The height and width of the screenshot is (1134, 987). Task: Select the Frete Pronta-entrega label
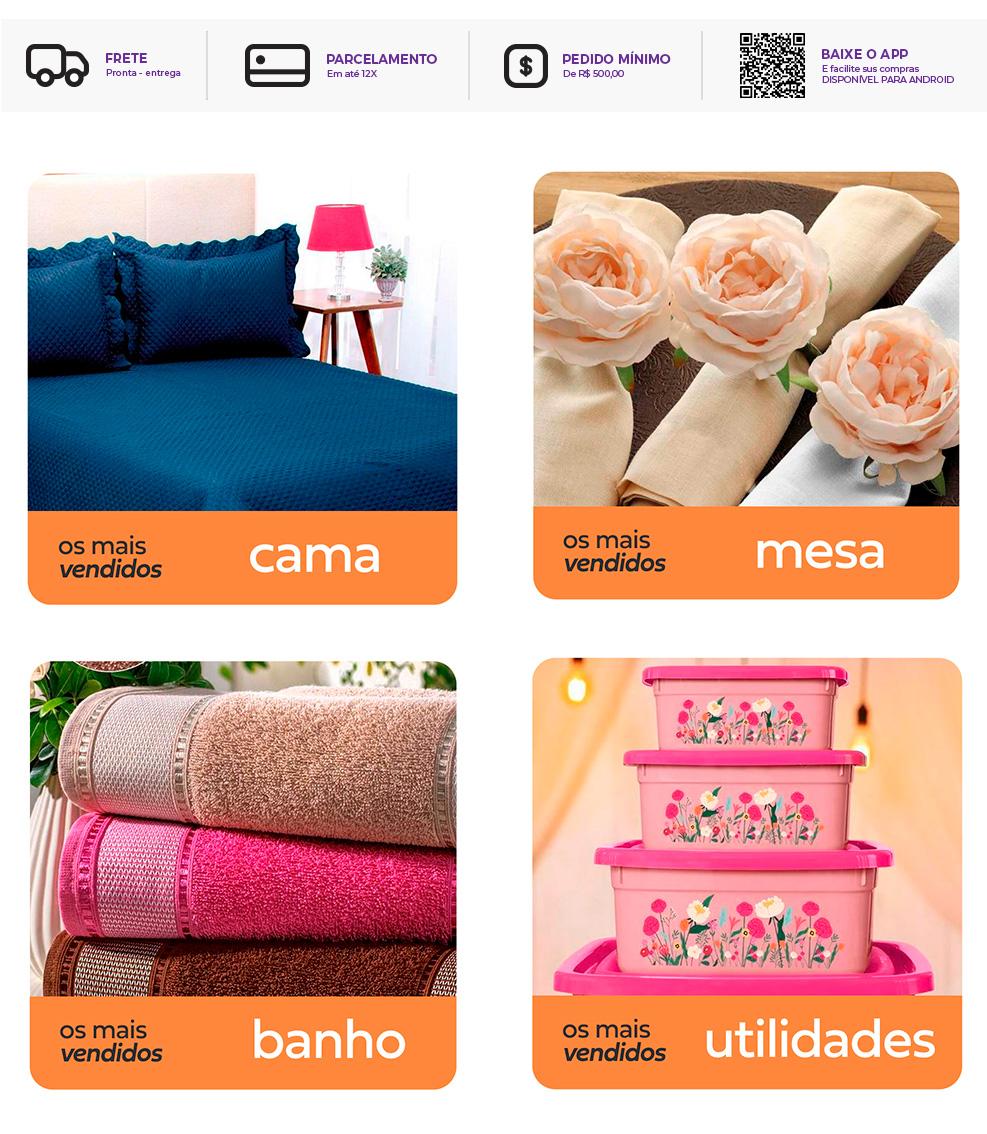[x=143, y=72]
